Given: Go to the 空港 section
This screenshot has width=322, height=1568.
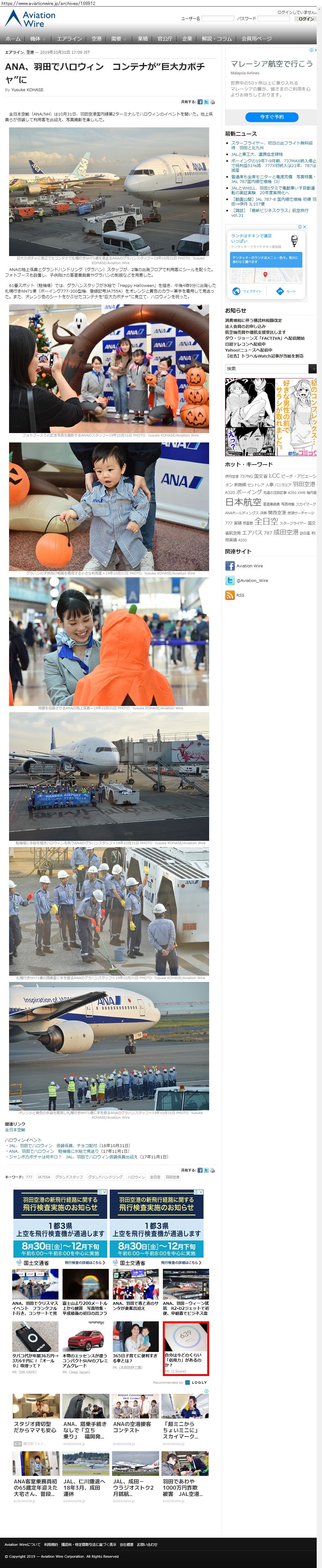Looking at the screenshot, I should point(96,38).
